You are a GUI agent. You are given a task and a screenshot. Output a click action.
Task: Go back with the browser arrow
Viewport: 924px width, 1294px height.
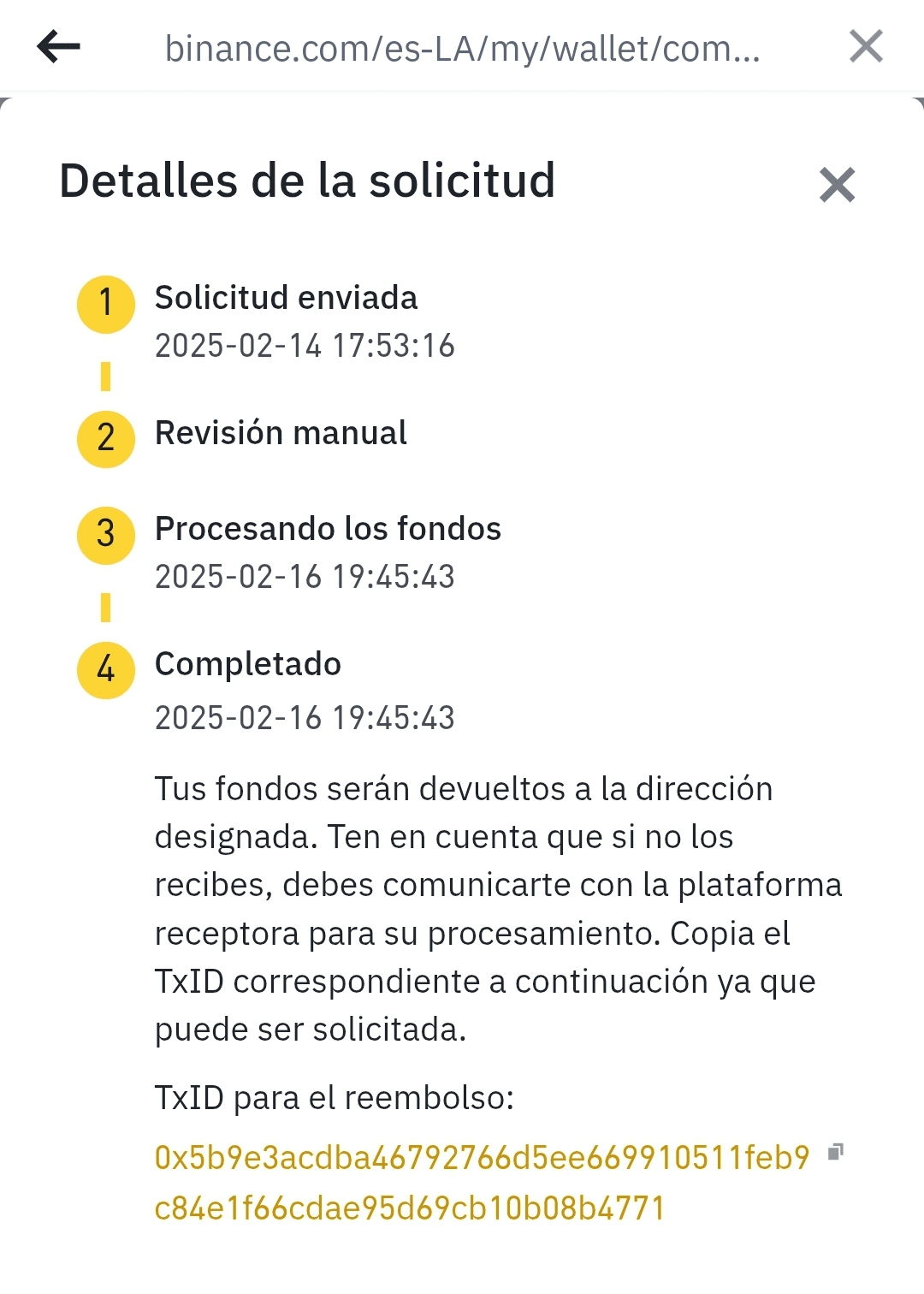[58, 46]
